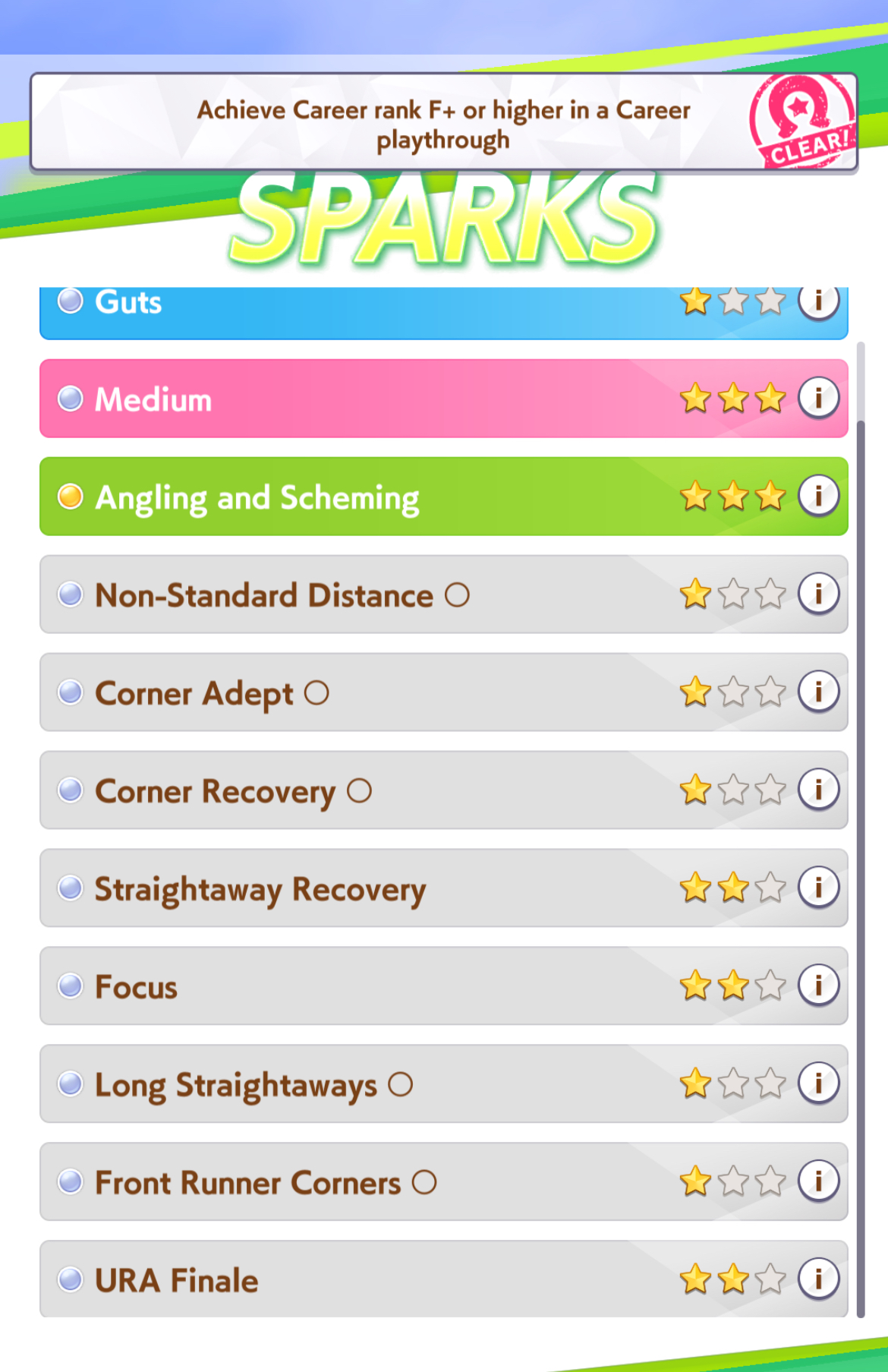This screenshot has height=1372, width=888.
Task: Open info for the Medium spark
Action: (x=818, y=398)
